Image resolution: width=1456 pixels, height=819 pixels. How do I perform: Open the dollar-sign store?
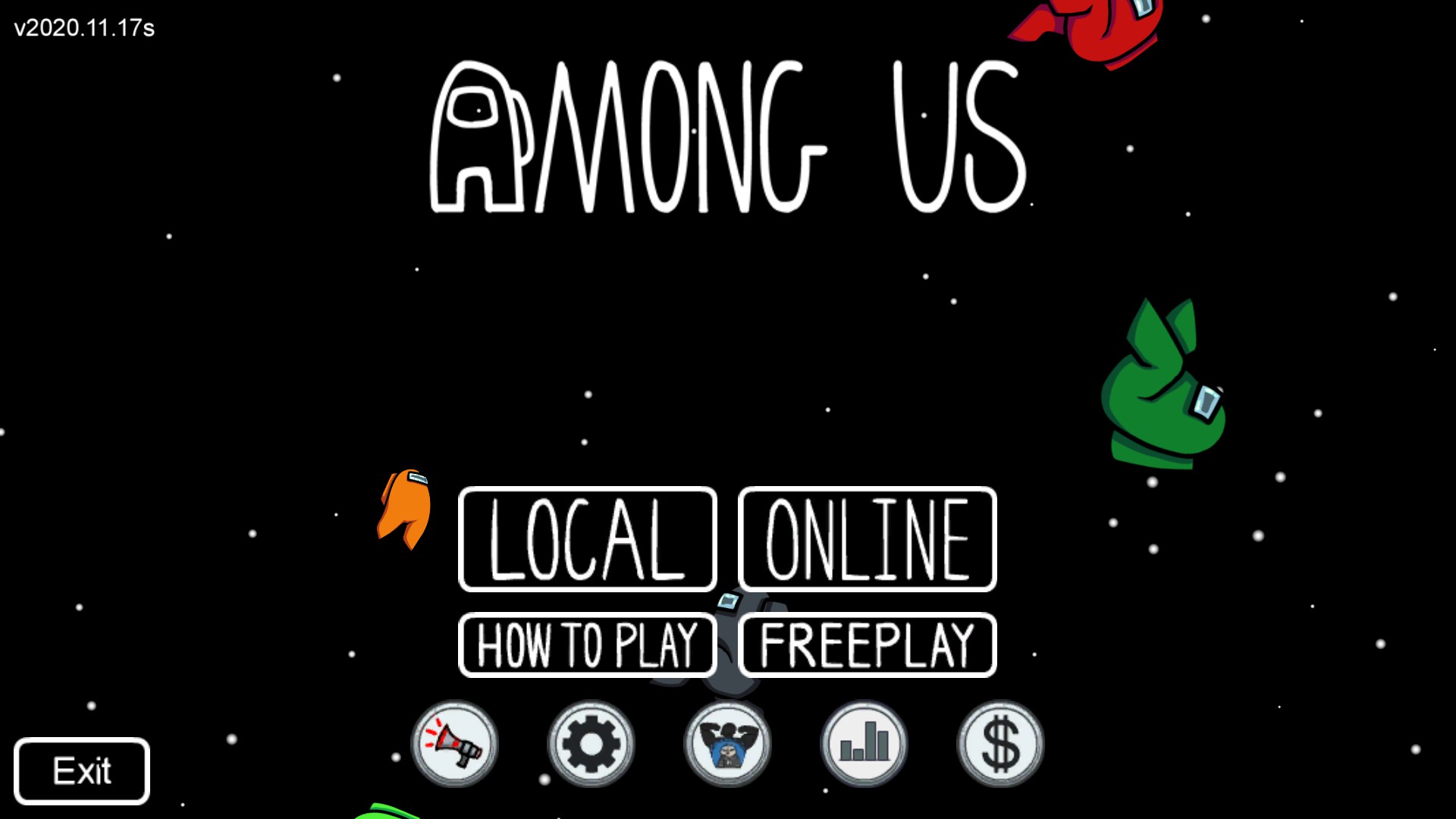tap(1001, 744)
